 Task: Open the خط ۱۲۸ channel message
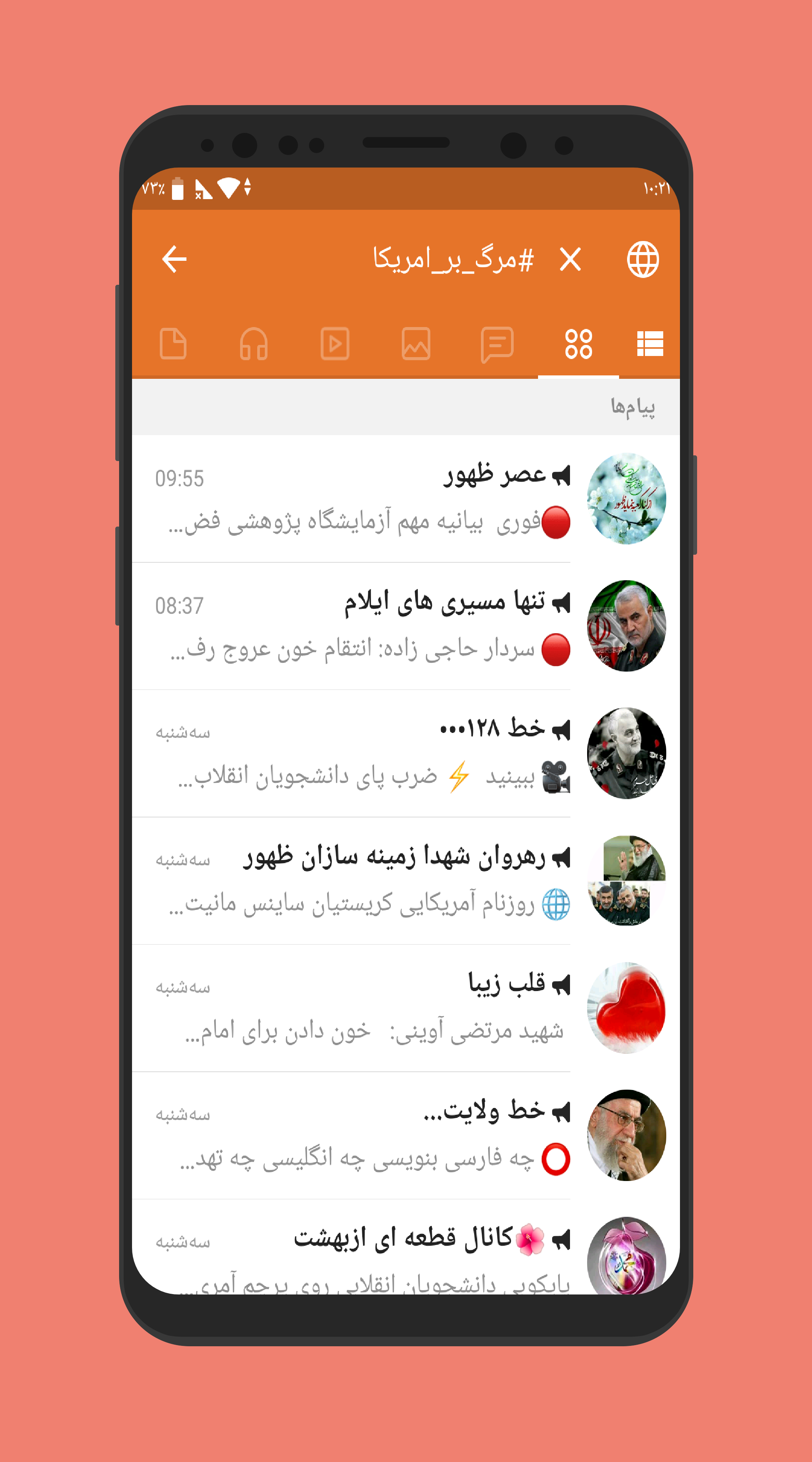pos(406,753)
